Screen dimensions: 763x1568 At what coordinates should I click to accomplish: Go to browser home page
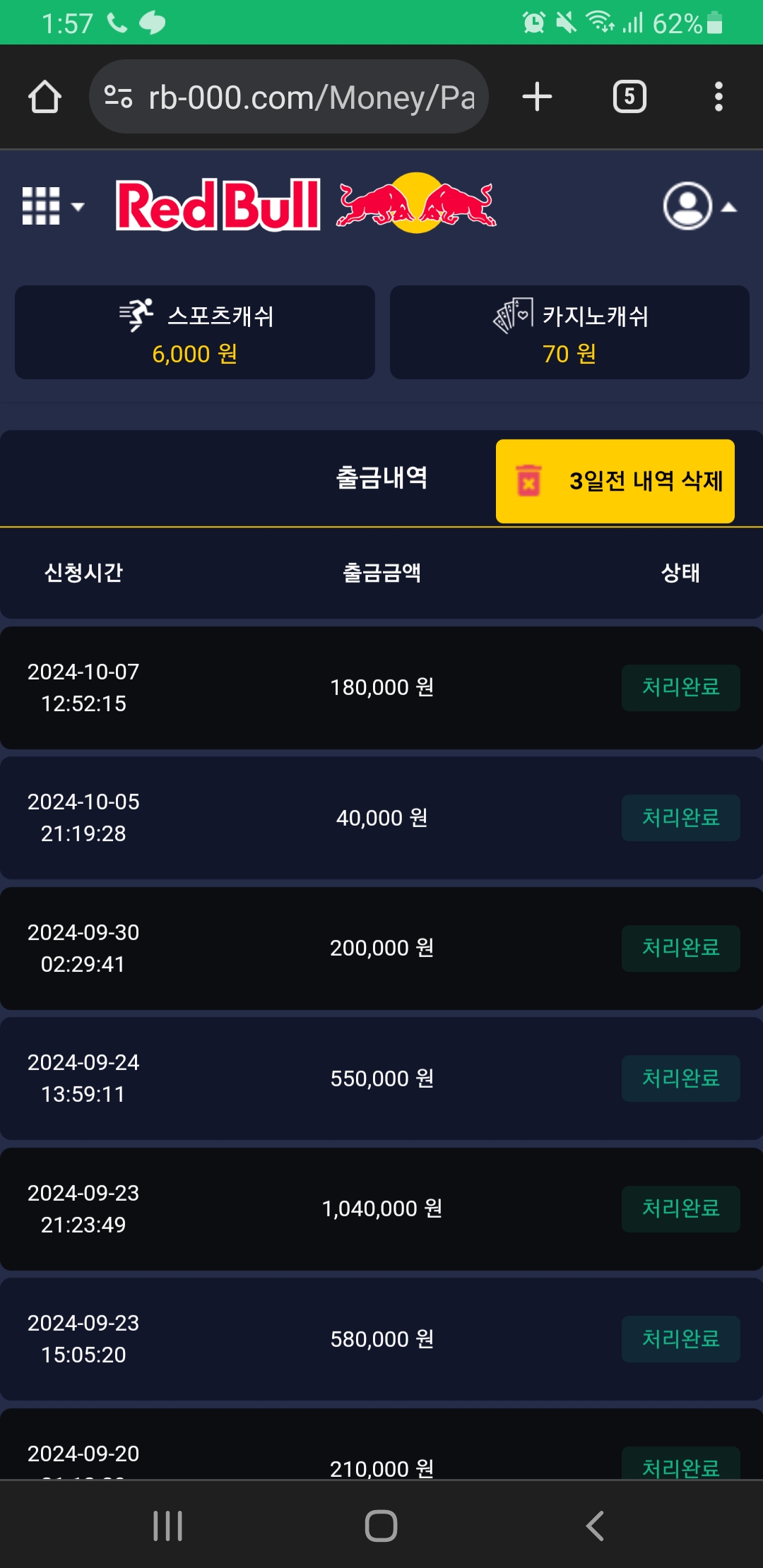pos(45,97)
